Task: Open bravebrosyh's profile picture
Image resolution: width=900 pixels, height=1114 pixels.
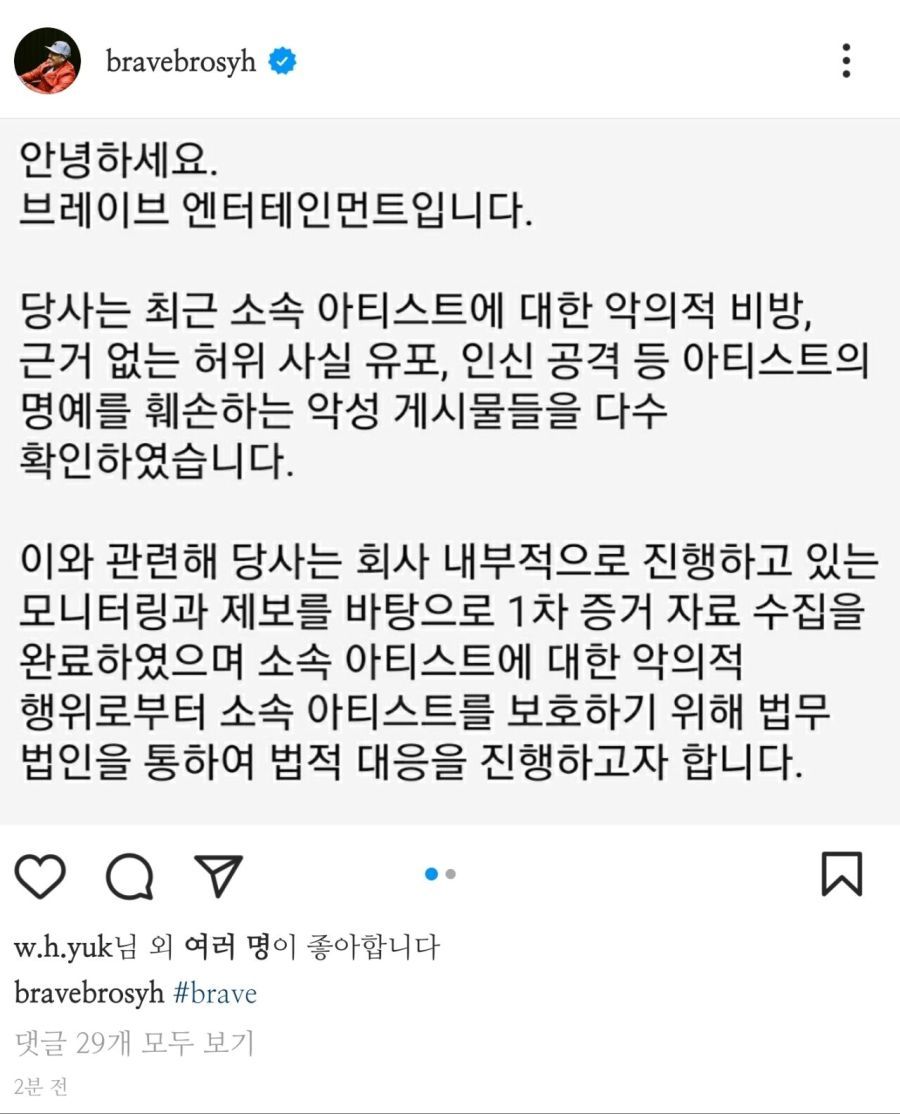Action: point(46,61)
